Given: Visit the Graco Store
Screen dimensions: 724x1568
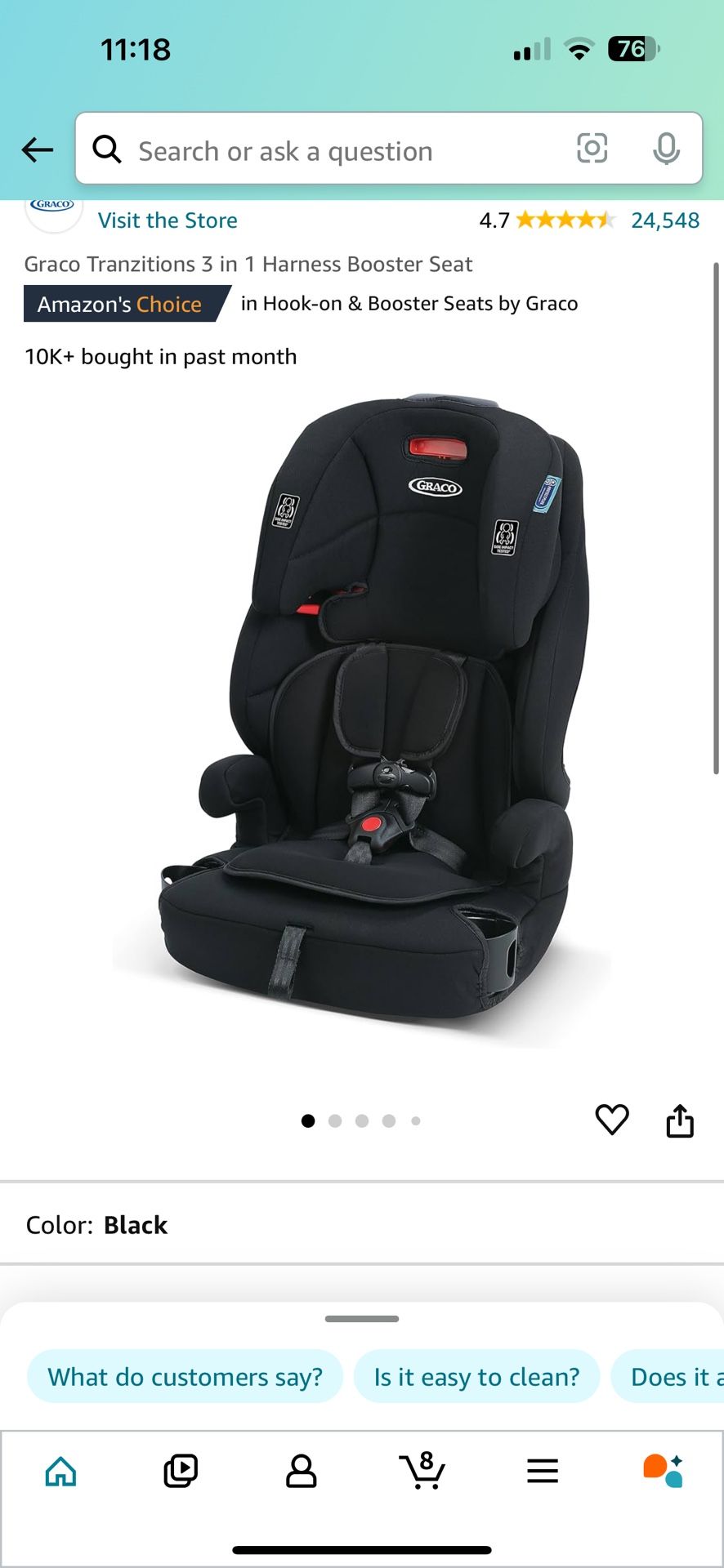Looking at the screenshot, I should tap(168, 220).
